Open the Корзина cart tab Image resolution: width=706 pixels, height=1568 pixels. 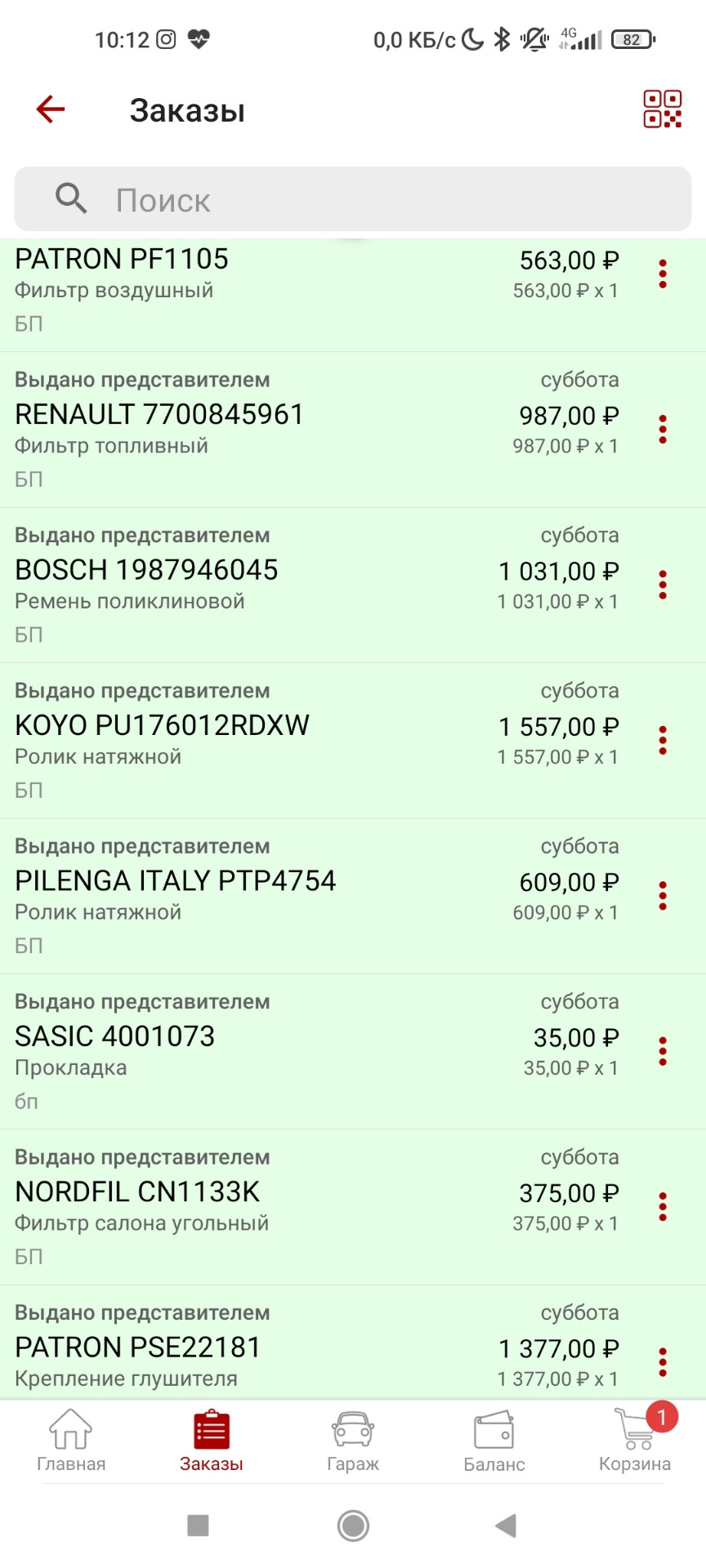point(635,1441)
